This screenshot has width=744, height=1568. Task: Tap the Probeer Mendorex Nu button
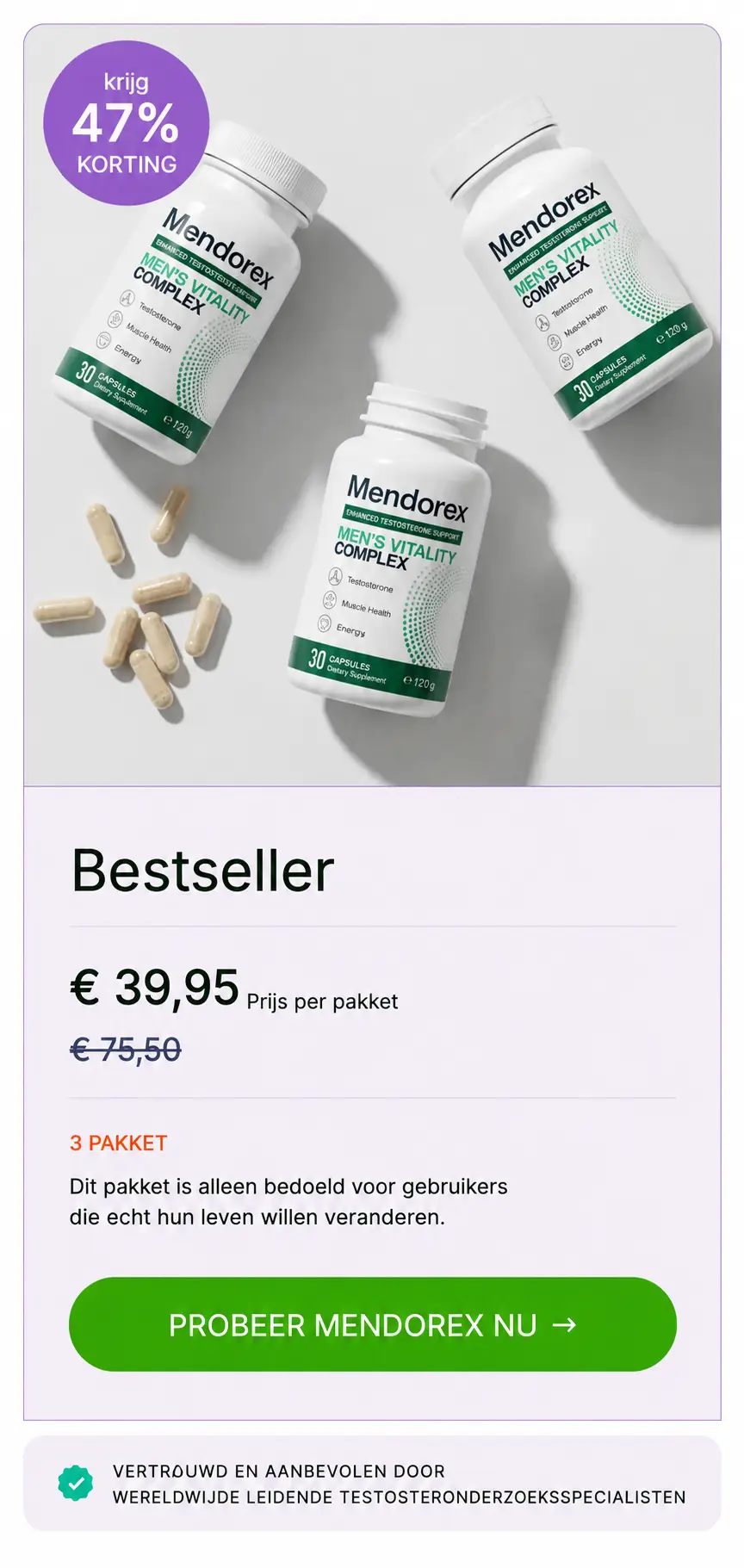point(372,1324)
